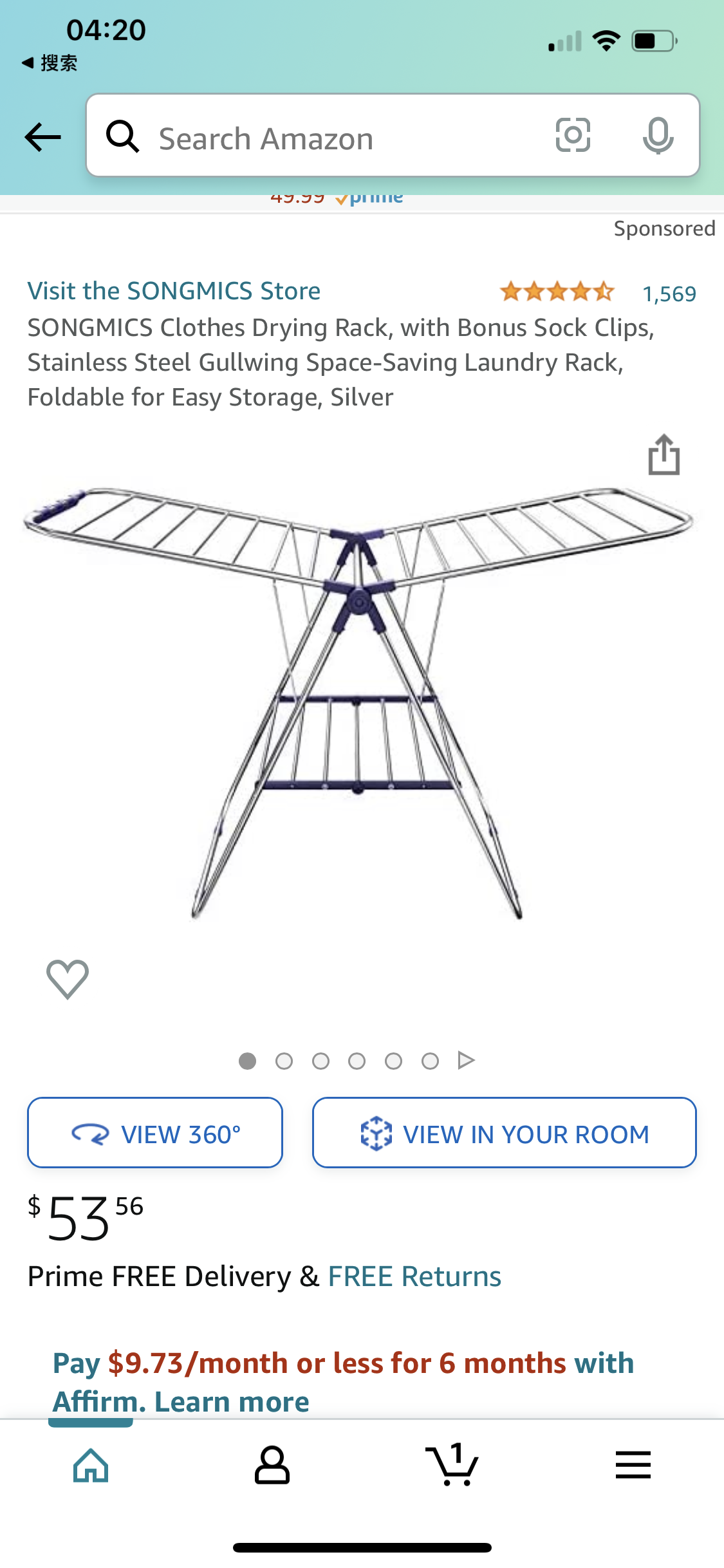Image resolution: width=724 pixels, height=1568 pixels.
Task: Open the FREE Returns details
Action: pyautogui.click(x=414, y=1276)
